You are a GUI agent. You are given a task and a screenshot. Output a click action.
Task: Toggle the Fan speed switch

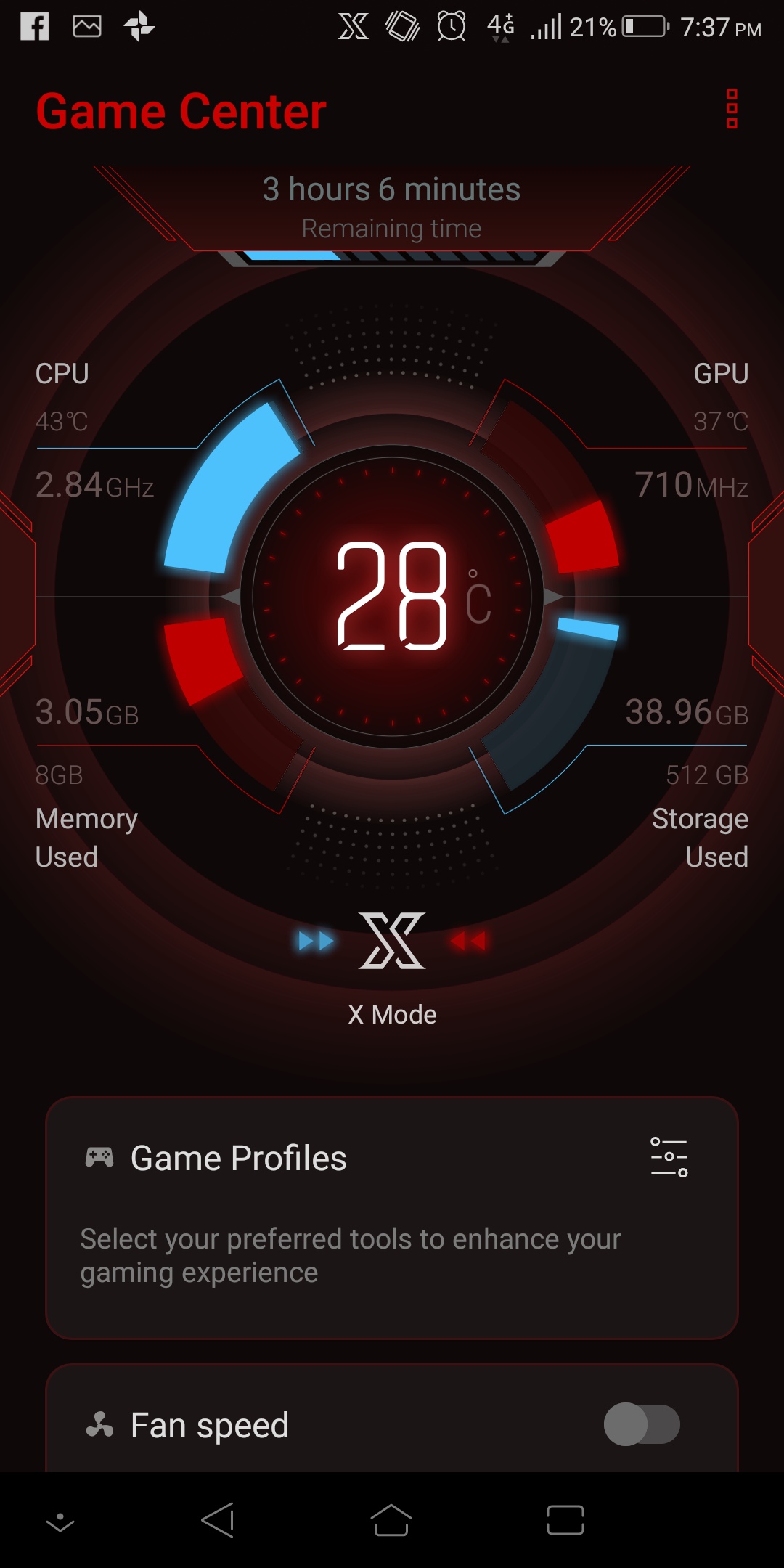642,1424
